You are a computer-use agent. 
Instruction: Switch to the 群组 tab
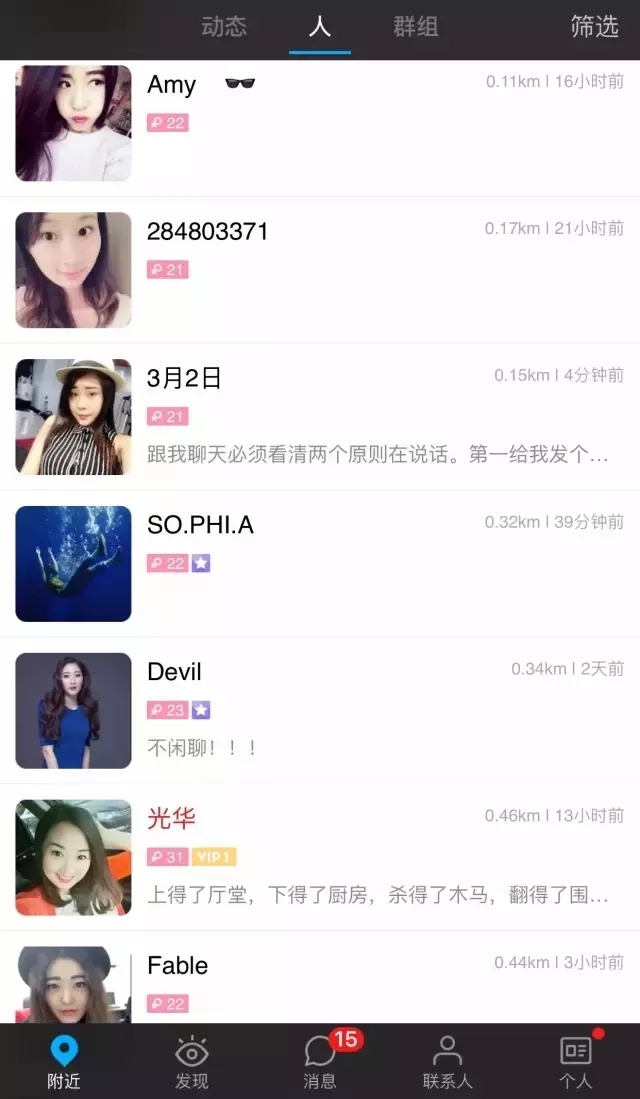click(x=416, y=27)
